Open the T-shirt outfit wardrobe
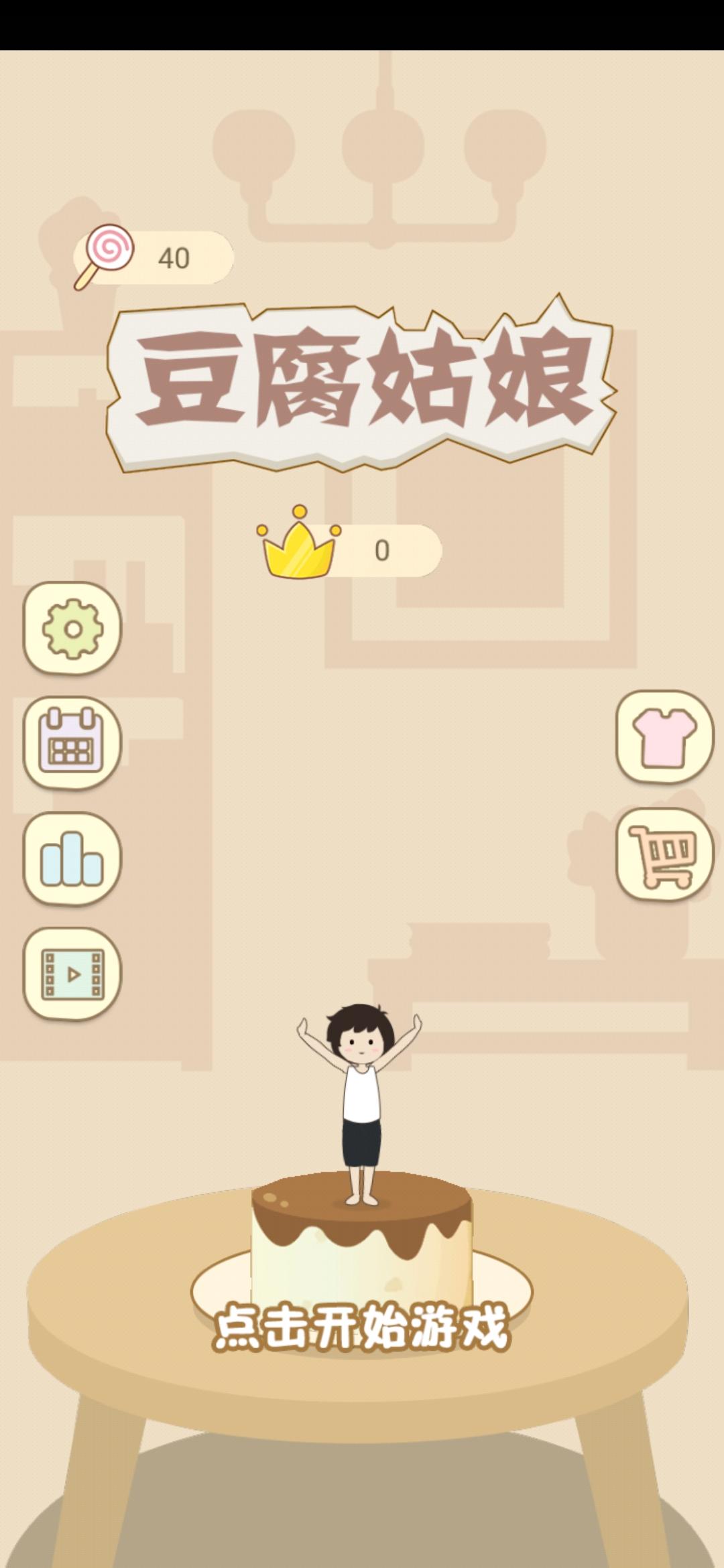This screenshot has height=1568, width=724. point(664,737)
